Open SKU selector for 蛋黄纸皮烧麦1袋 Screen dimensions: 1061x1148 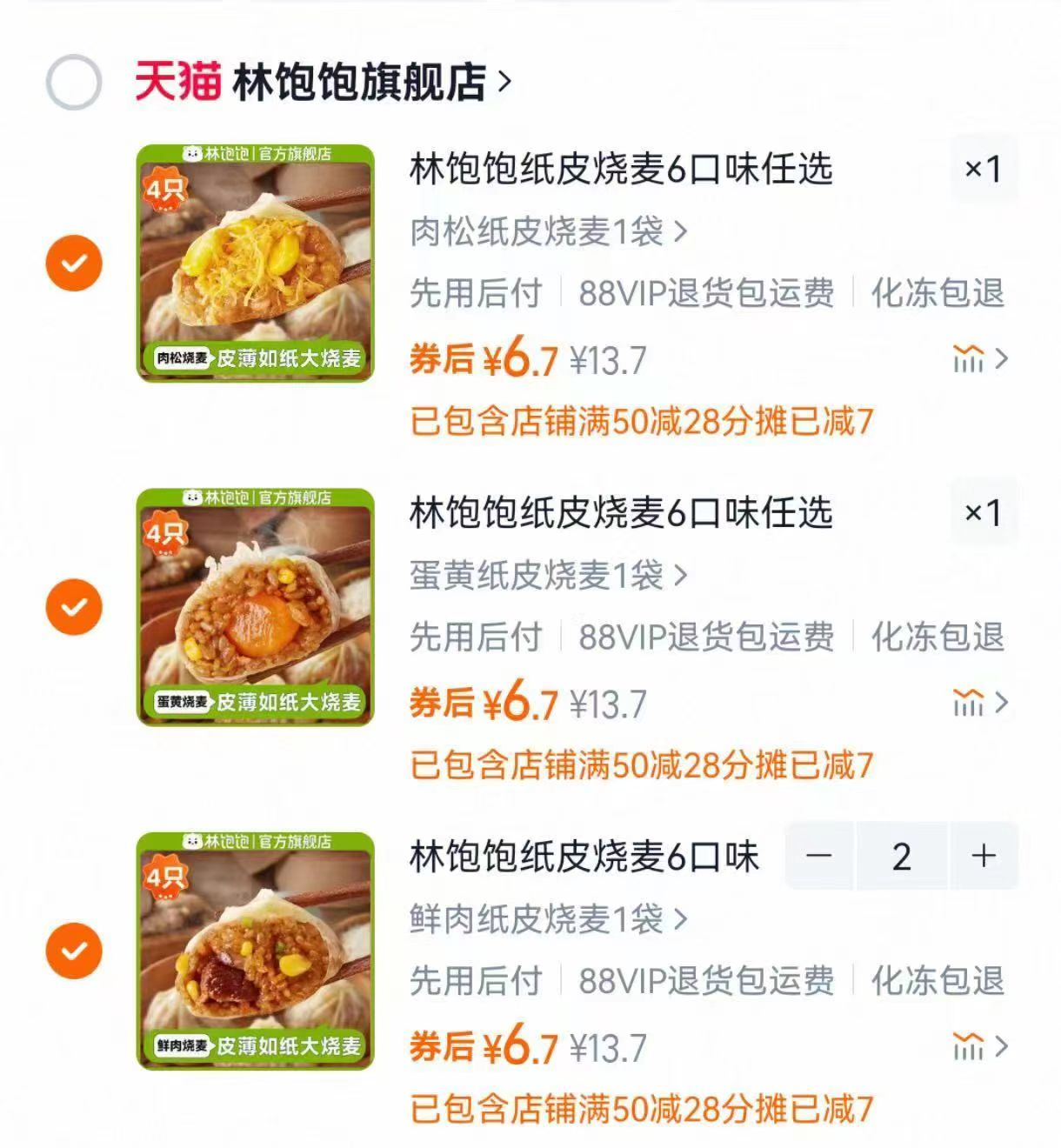tap(544, 574)
